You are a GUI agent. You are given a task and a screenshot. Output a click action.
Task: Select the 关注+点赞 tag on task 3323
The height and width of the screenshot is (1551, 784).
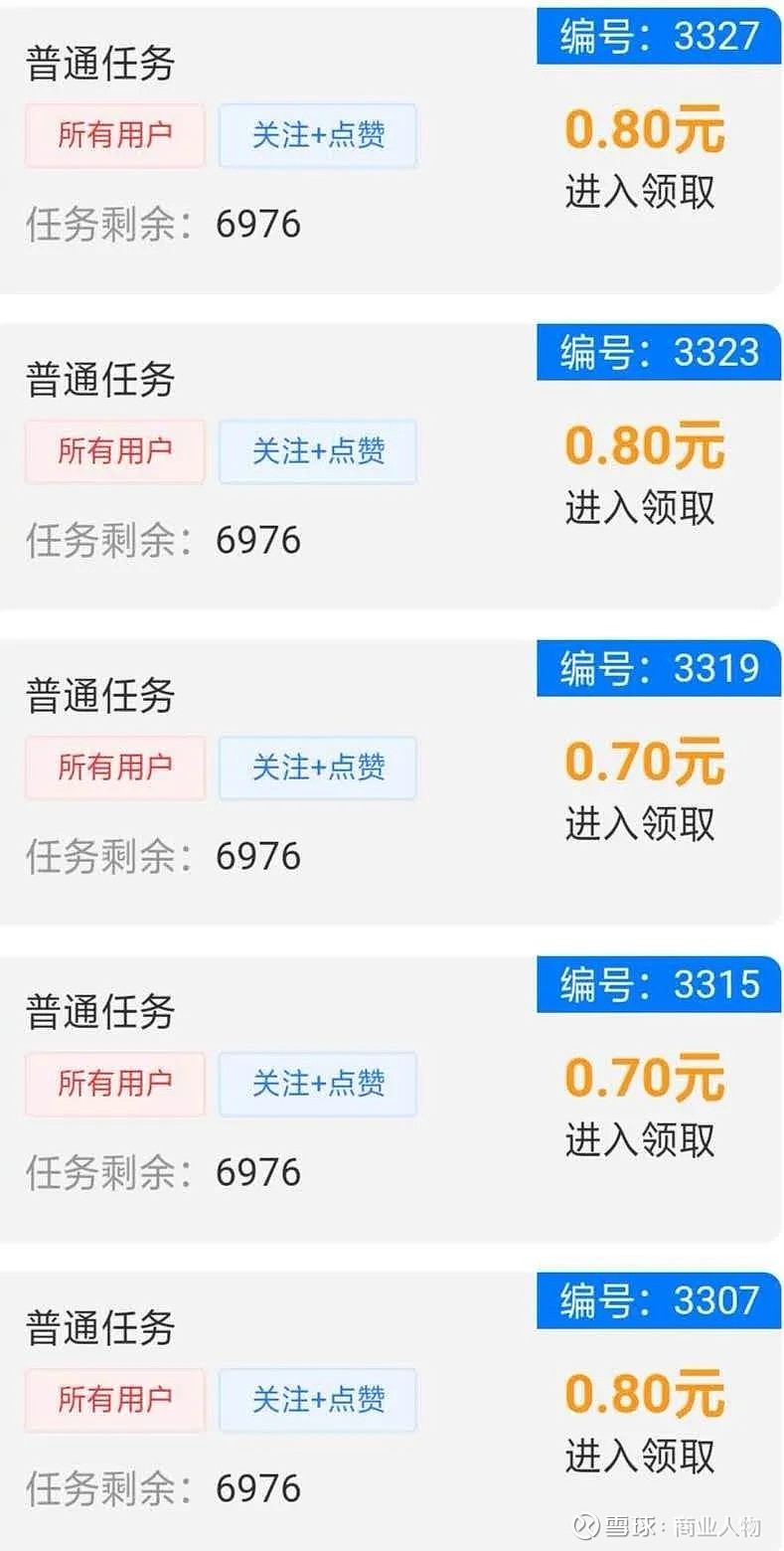click(x=317, y=451)
